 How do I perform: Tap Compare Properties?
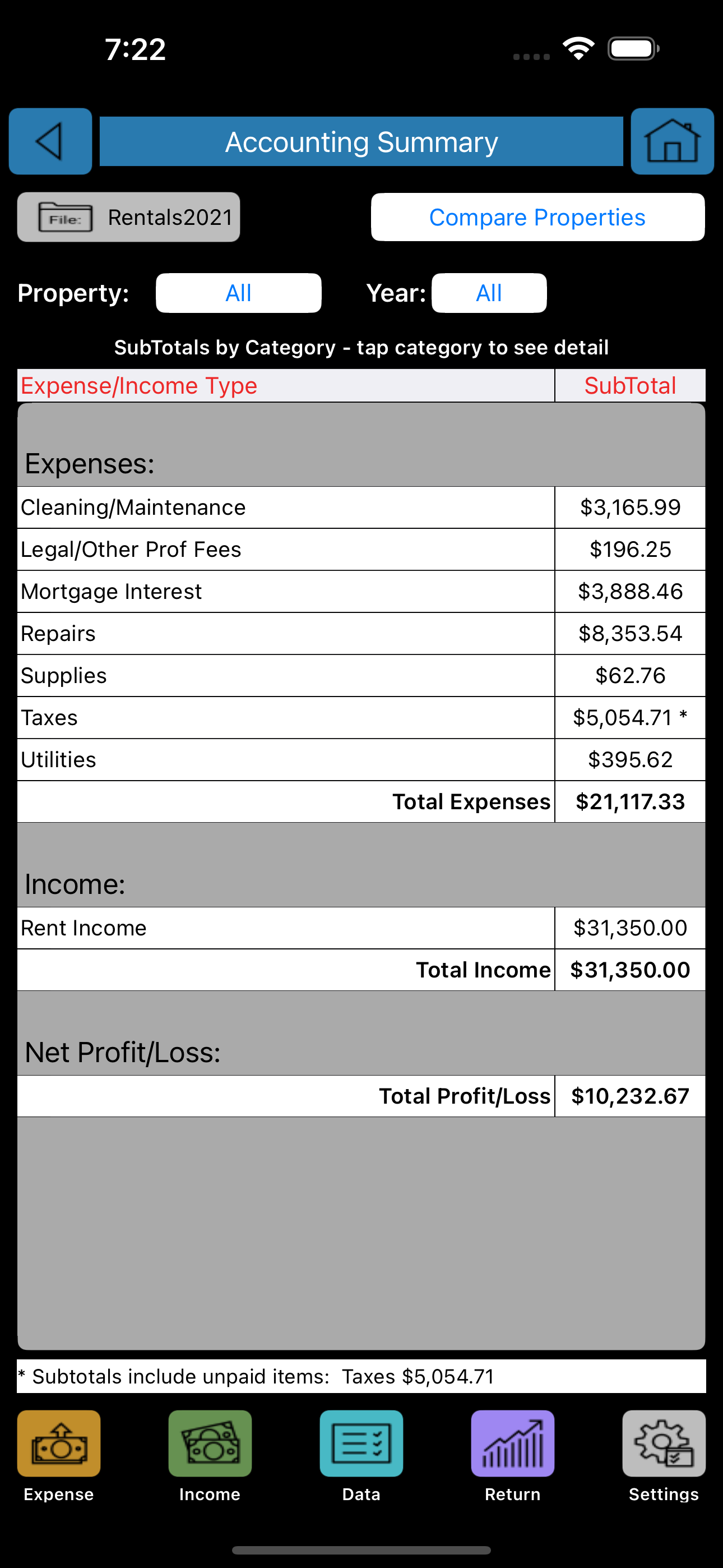537,217
